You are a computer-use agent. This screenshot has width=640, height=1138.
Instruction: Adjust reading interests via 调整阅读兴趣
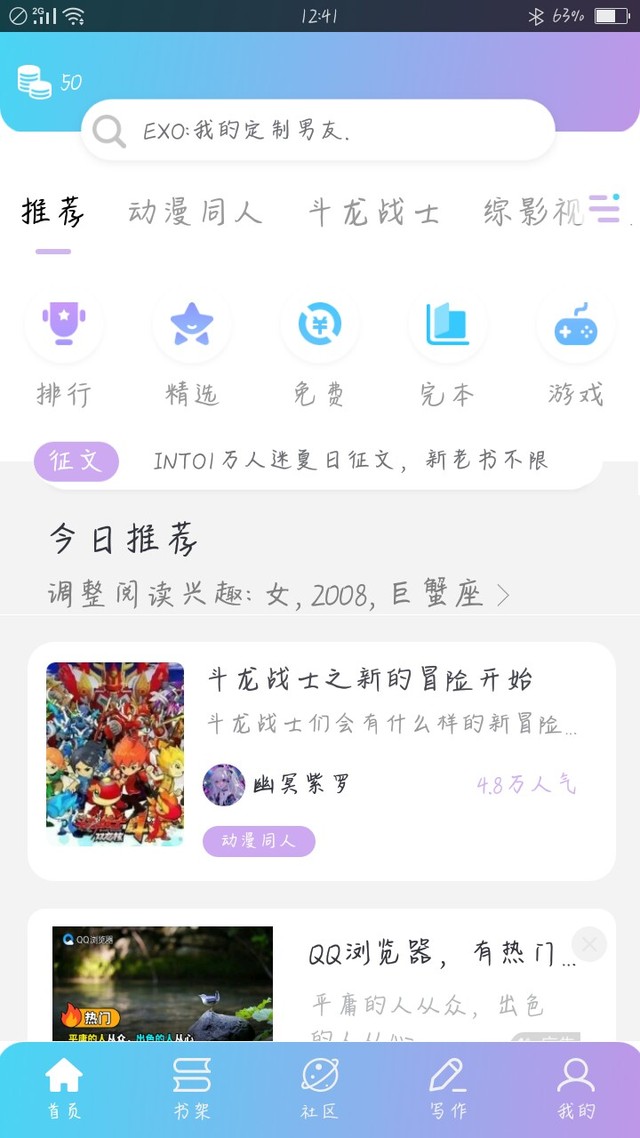[280, 595]
